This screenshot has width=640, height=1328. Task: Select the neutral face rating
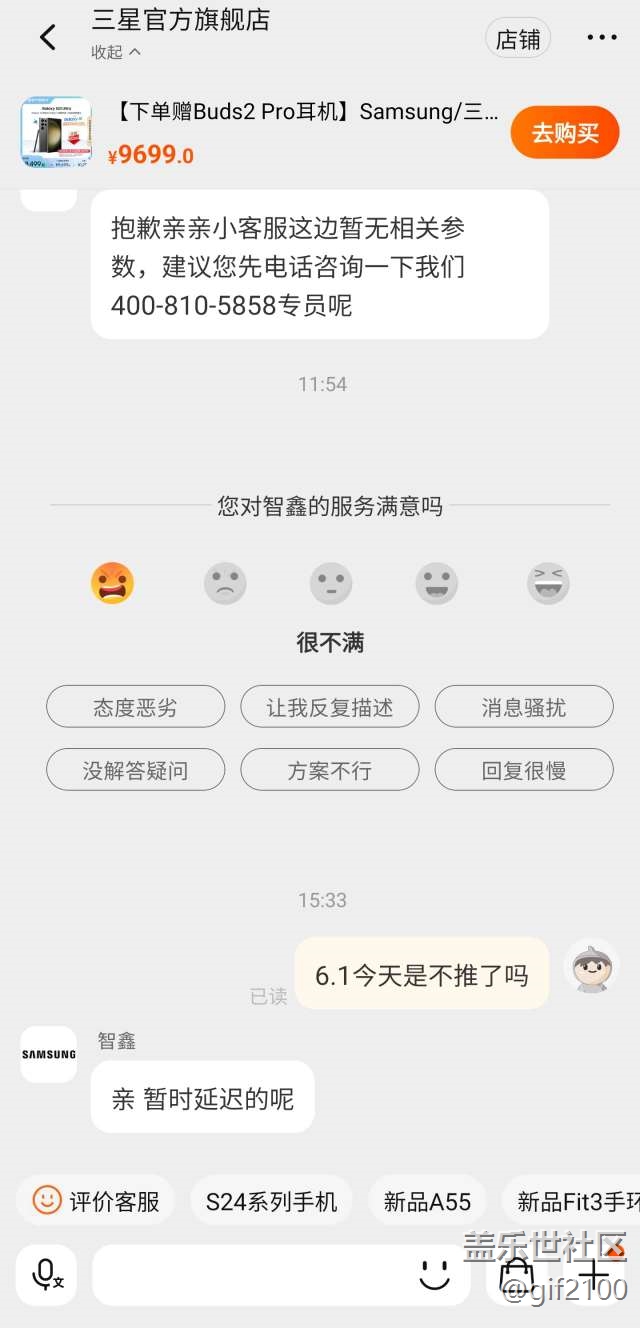coord(331,583)
